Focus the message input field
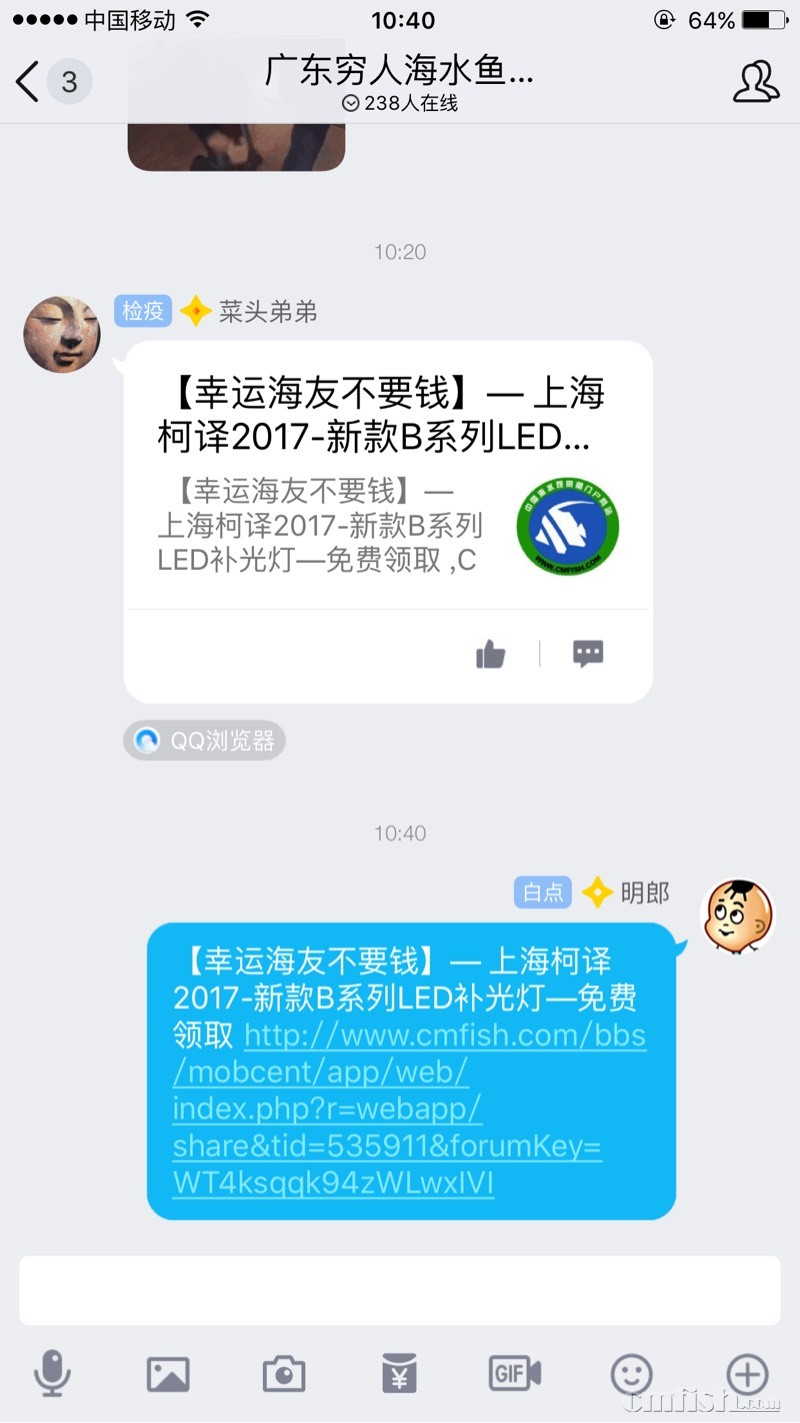This screenshot has width=800, height=1423. (400, 1291)
